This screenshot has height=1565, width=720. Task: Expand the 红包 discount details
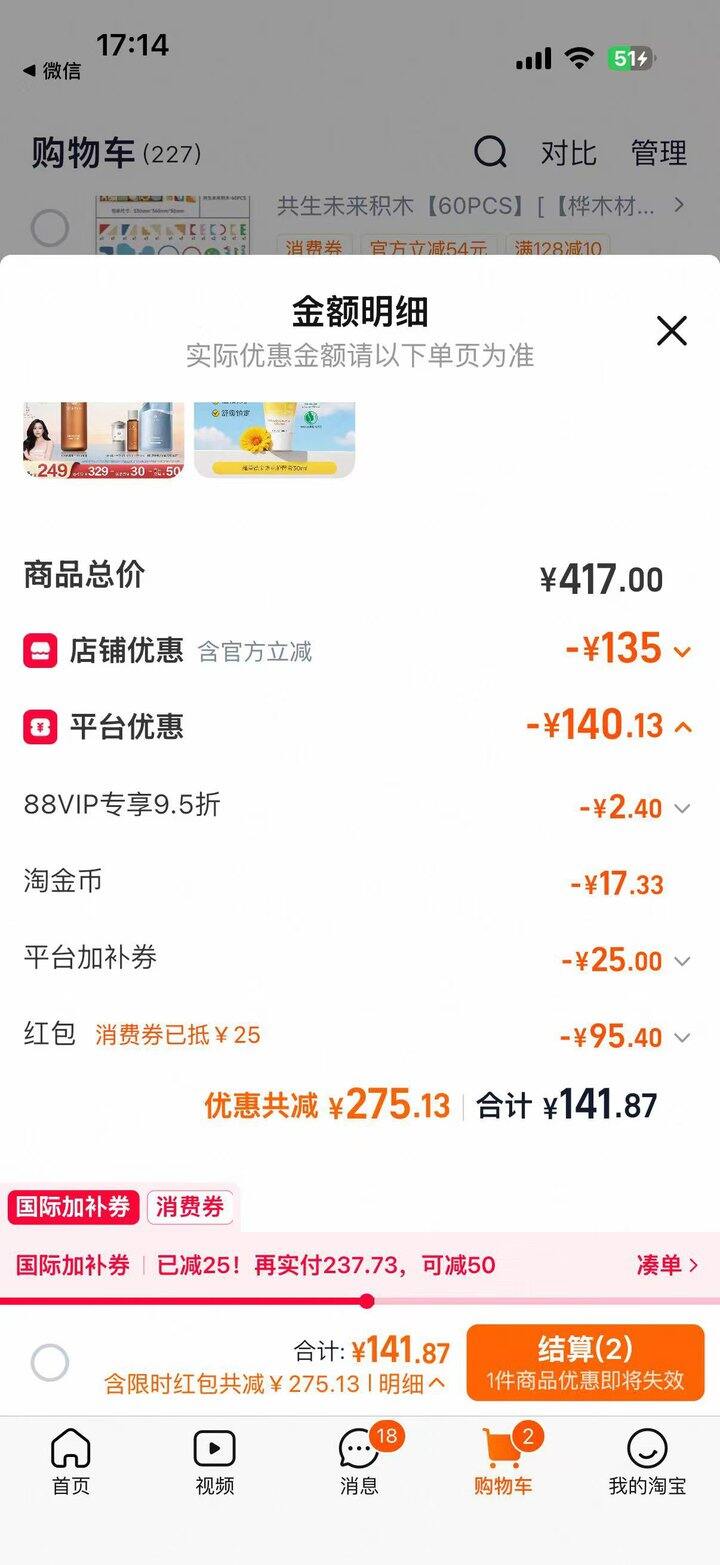[682, 1037]
